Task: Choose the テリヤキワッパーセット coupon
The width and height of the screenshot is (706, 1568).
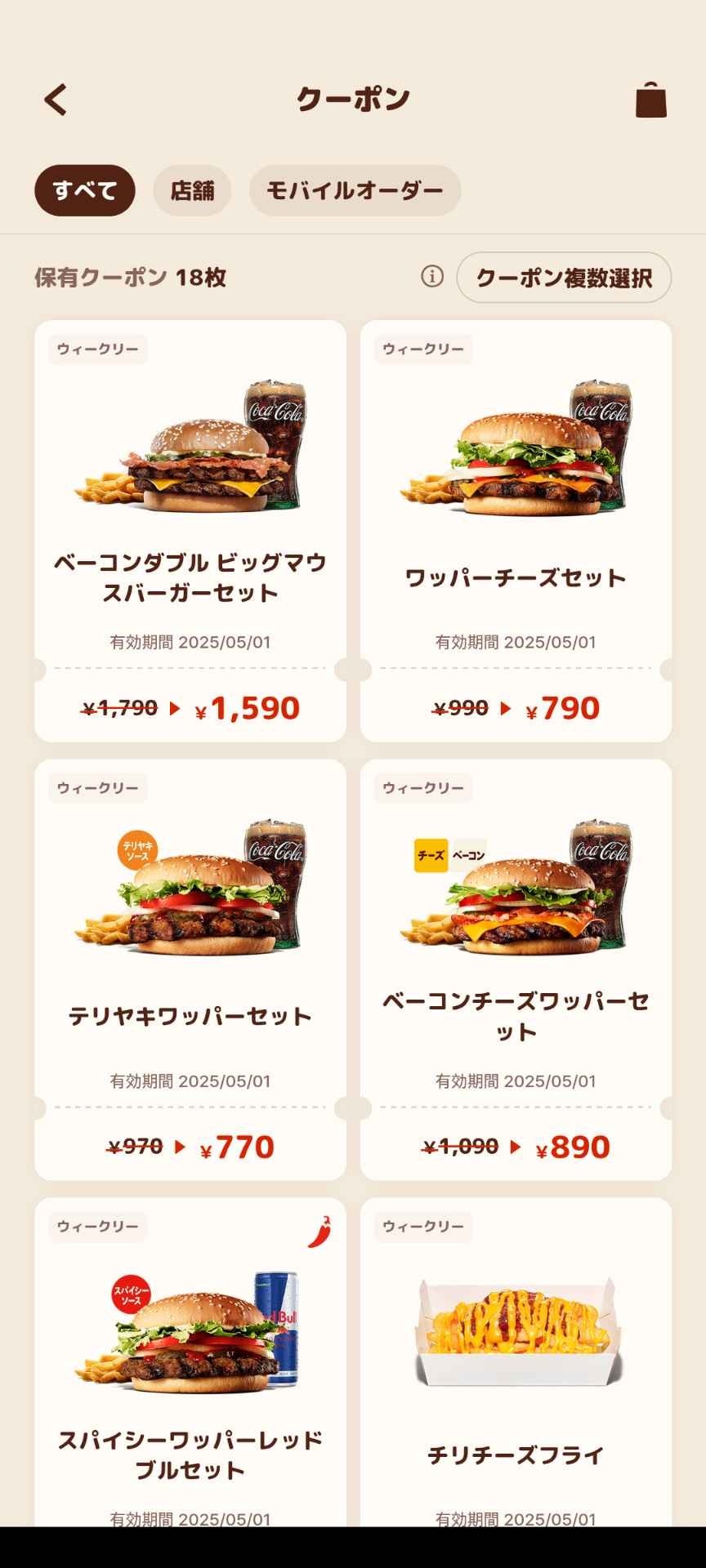Action: (x=190, y=969)
